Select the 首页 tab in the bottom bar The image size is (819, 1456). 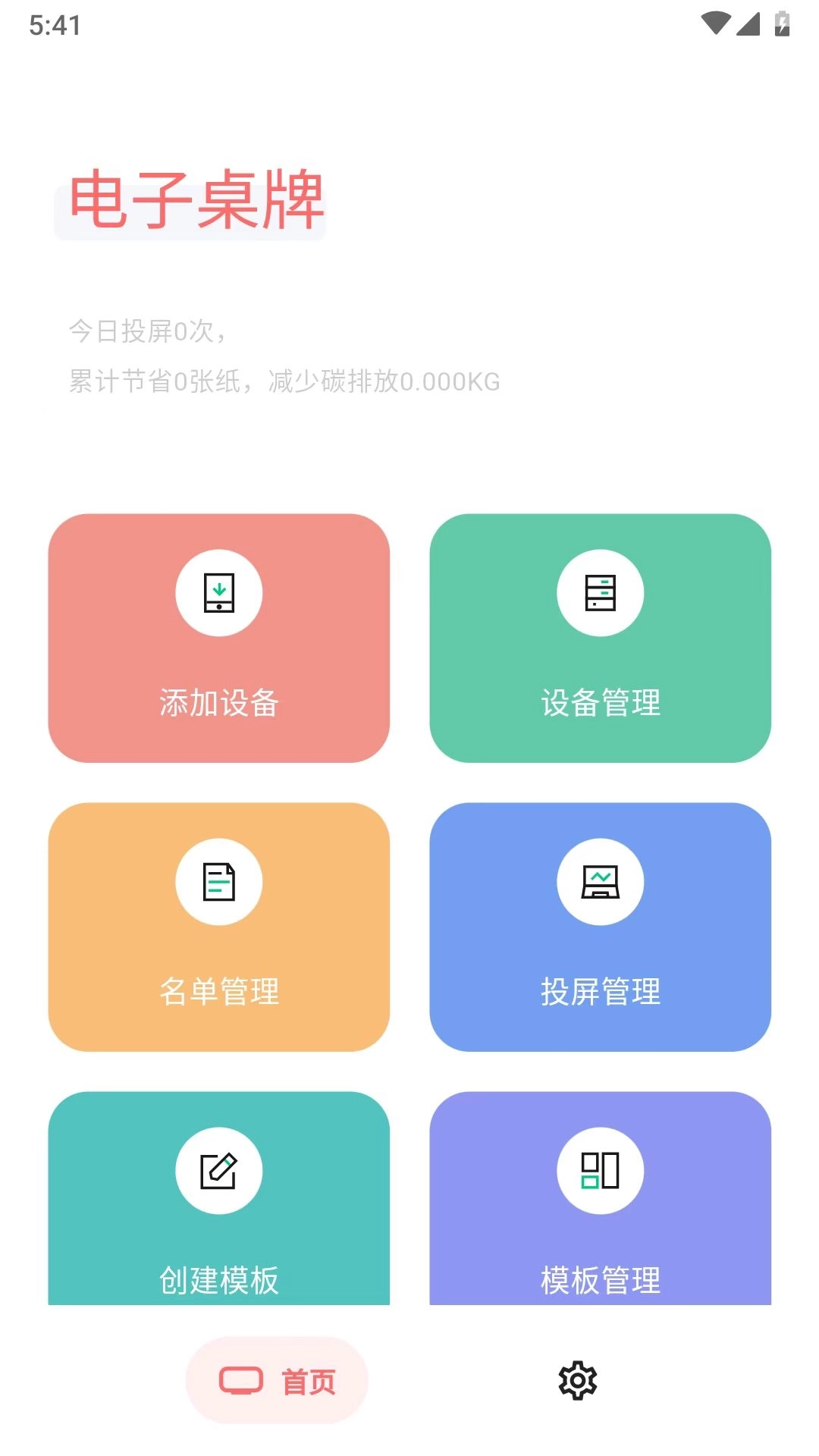pyautogui.click(x=276, y=1380)
